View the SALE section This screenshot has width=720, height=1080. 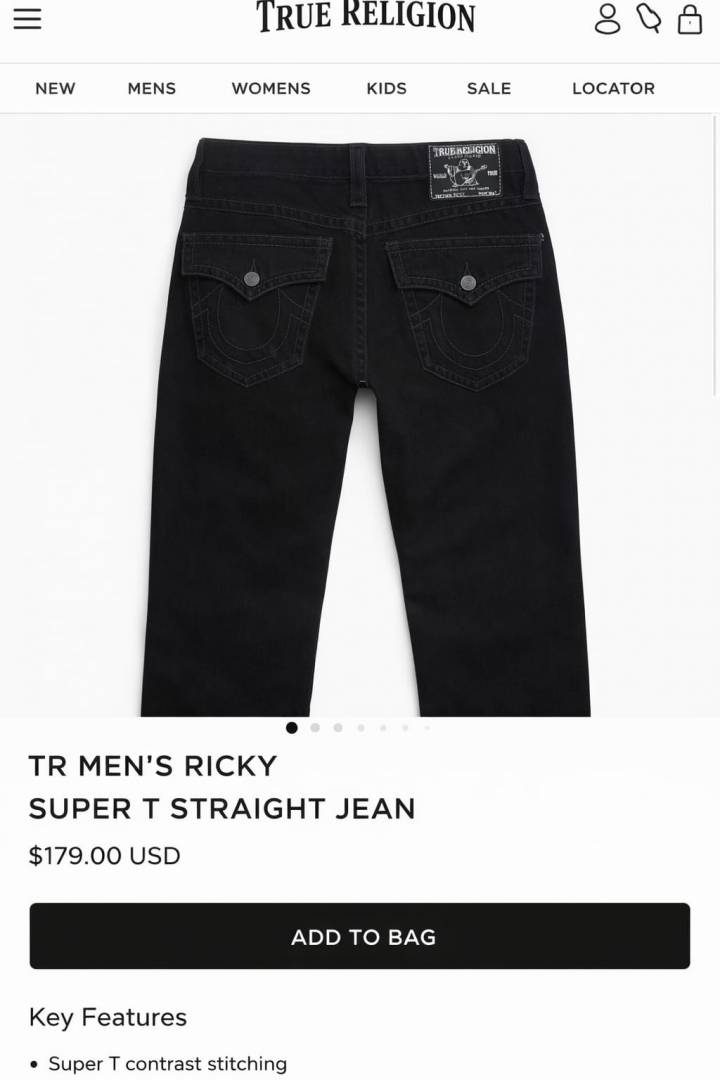(489, 88)
